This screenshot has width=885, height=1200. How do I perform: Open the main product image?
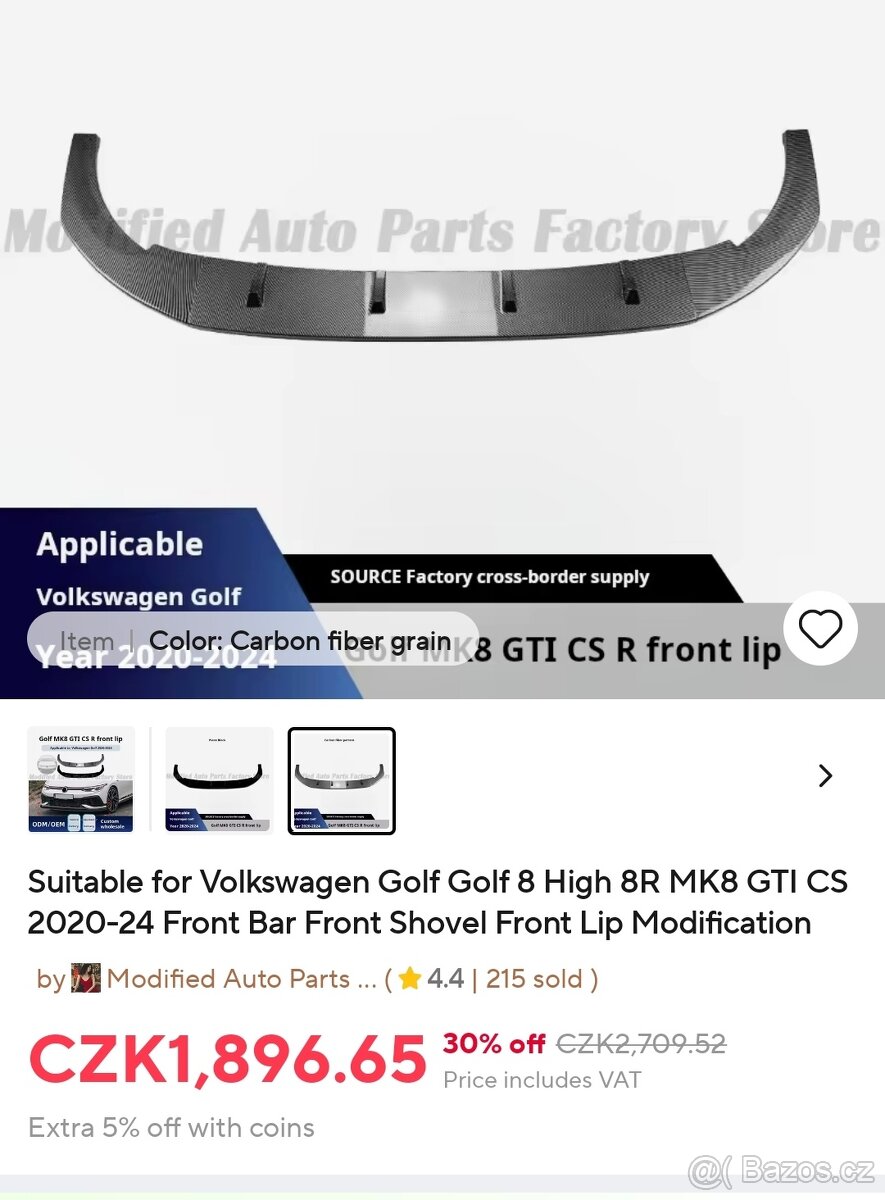pos(442,300)
